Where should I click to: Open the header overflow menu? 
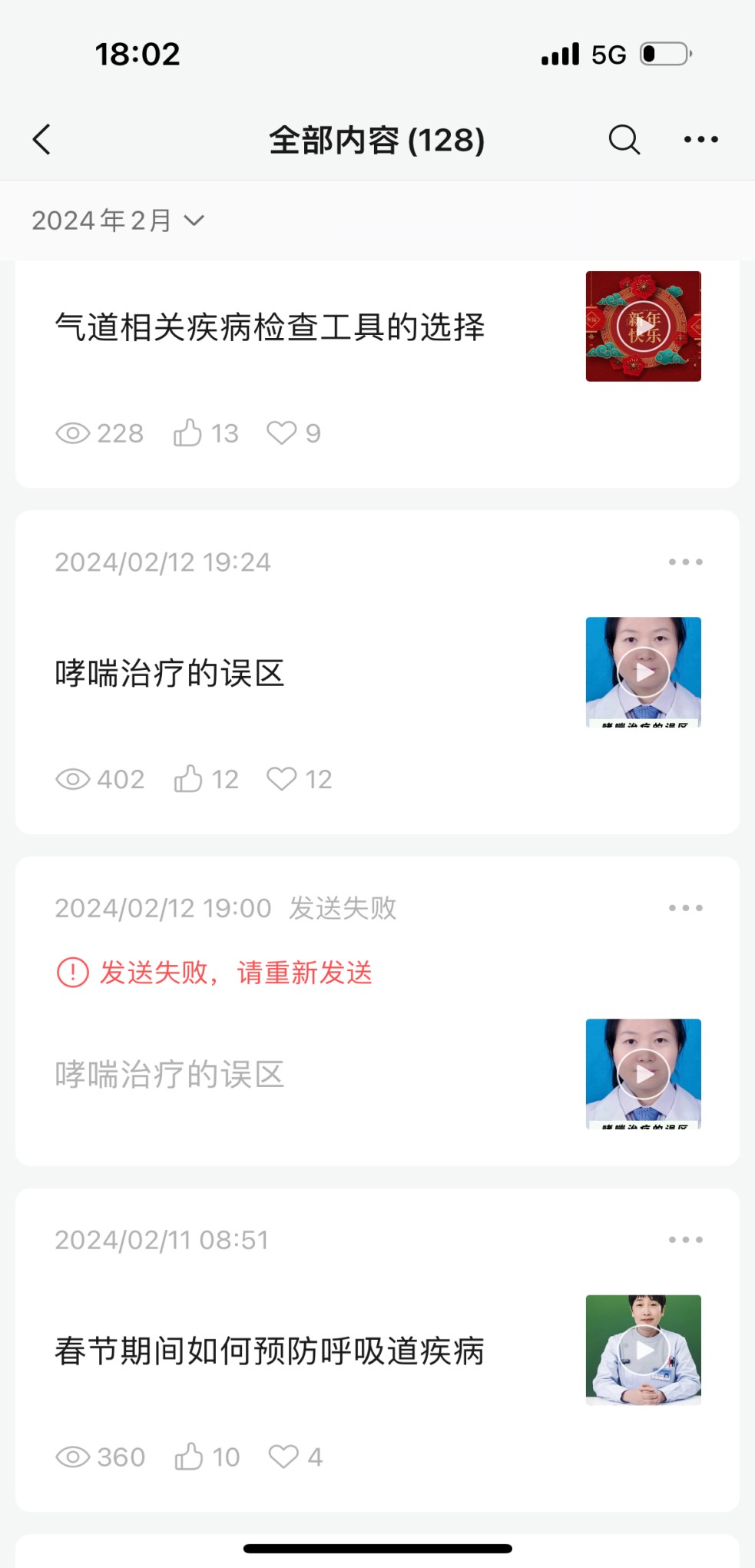point(700,140)
